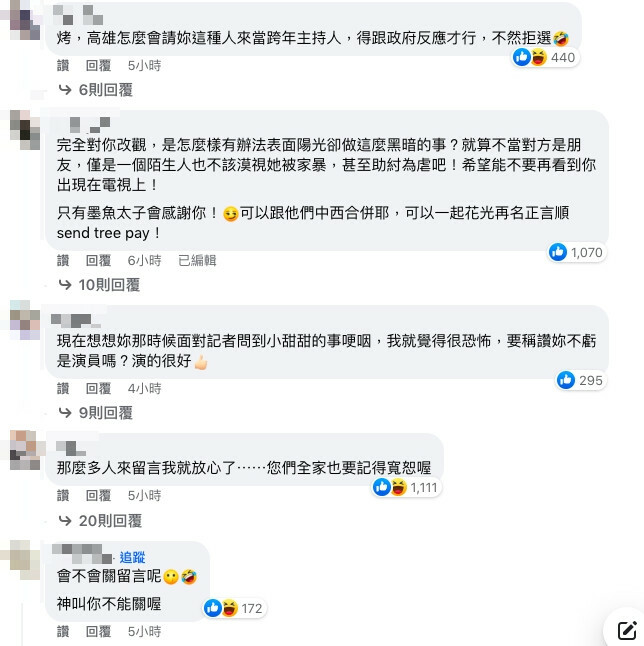Expand the 6則回覆 thread
Screen dimensions: 644x646
(102, 90)
